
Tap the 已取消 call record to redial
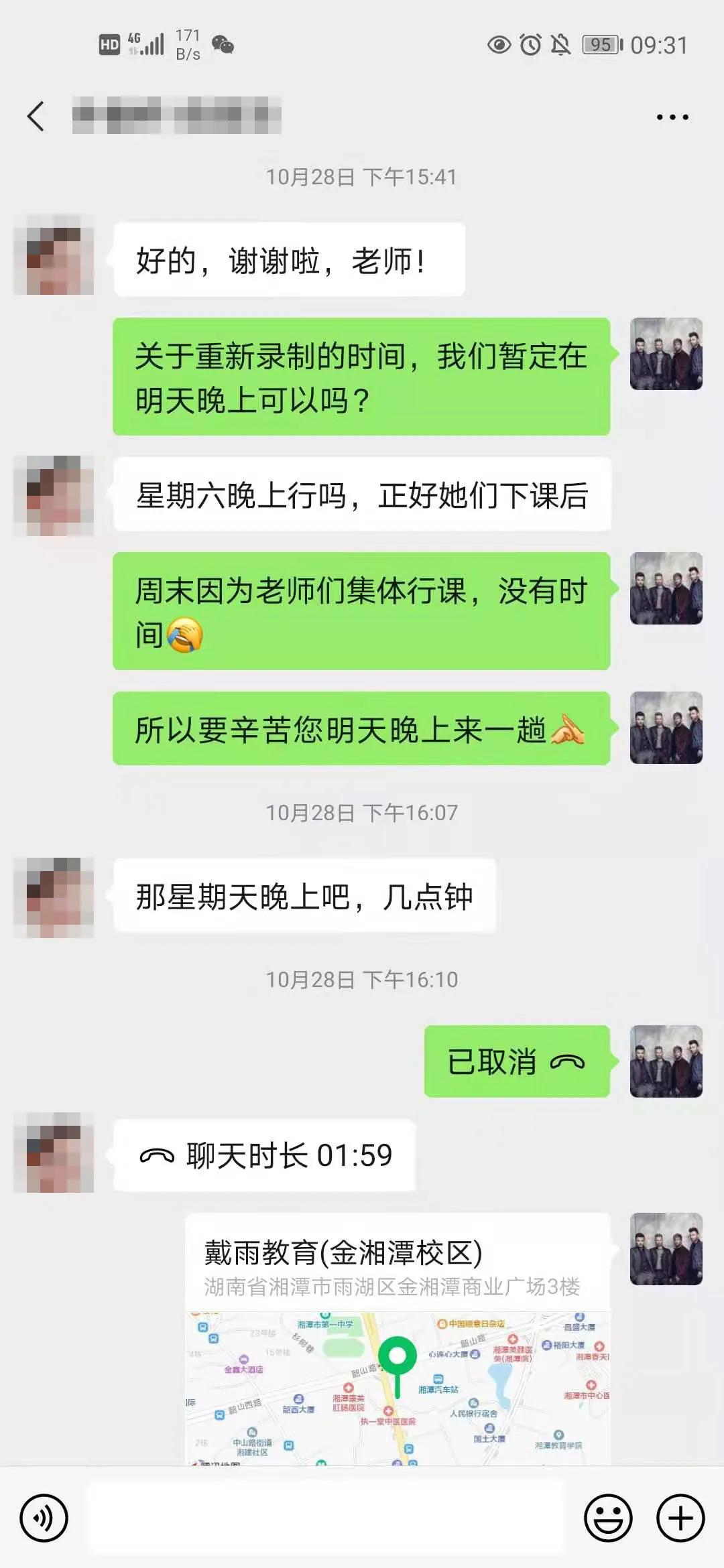[x=516, y=1061]
